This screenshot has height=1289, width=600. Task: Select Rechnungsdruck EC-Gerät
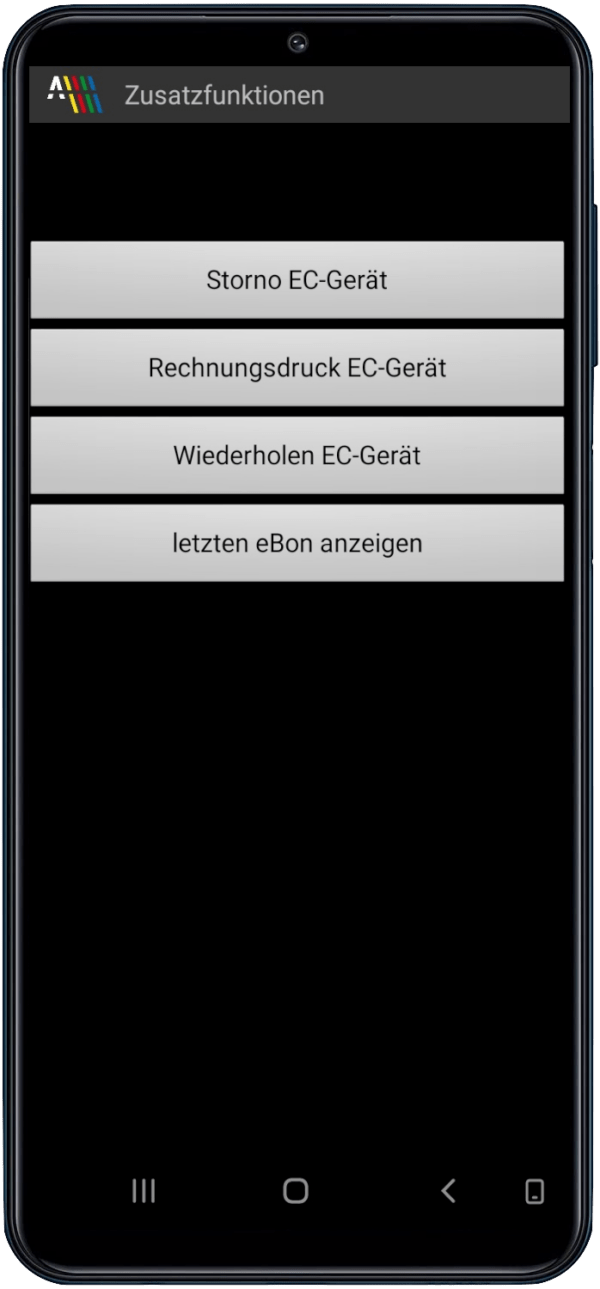(297, 368)
